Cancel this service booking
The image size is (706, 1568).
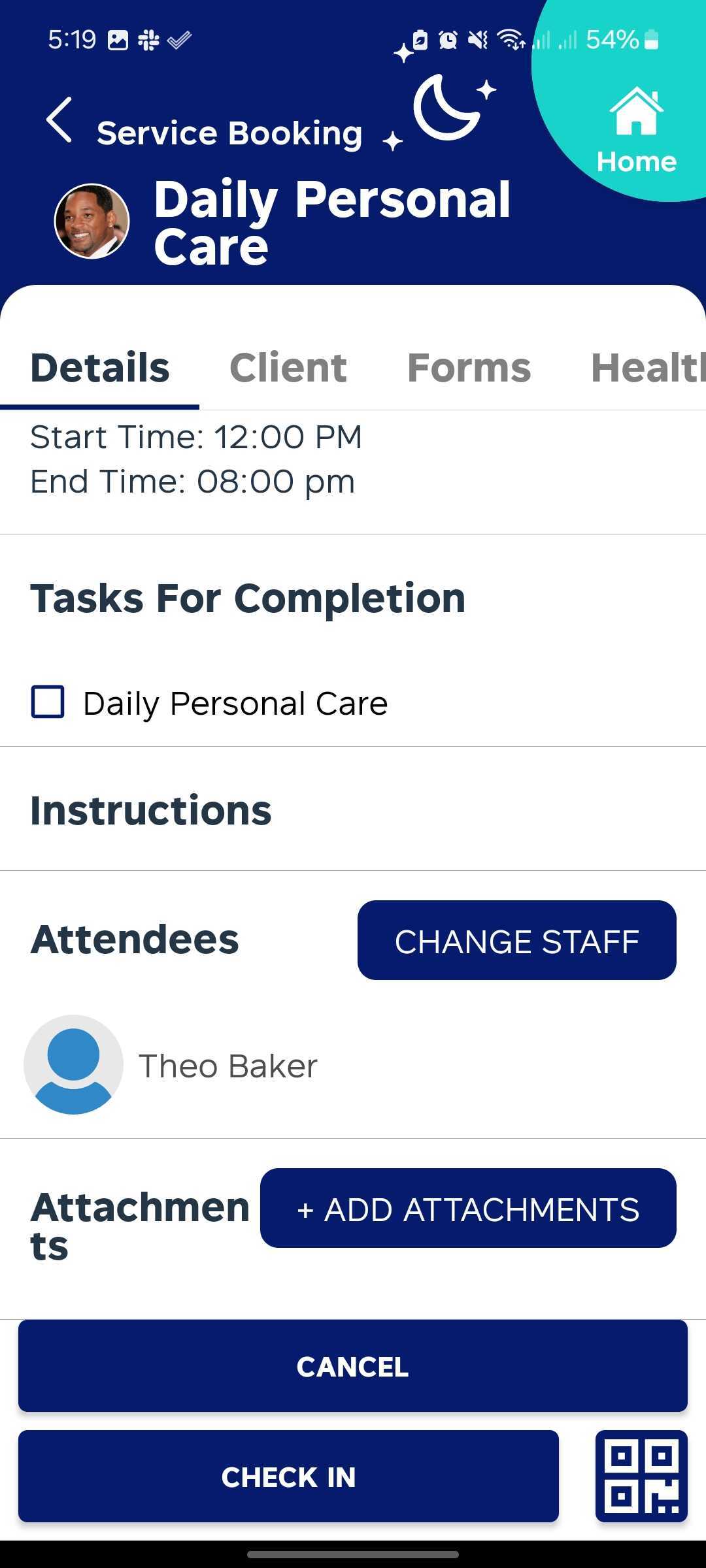(353, 1365)
